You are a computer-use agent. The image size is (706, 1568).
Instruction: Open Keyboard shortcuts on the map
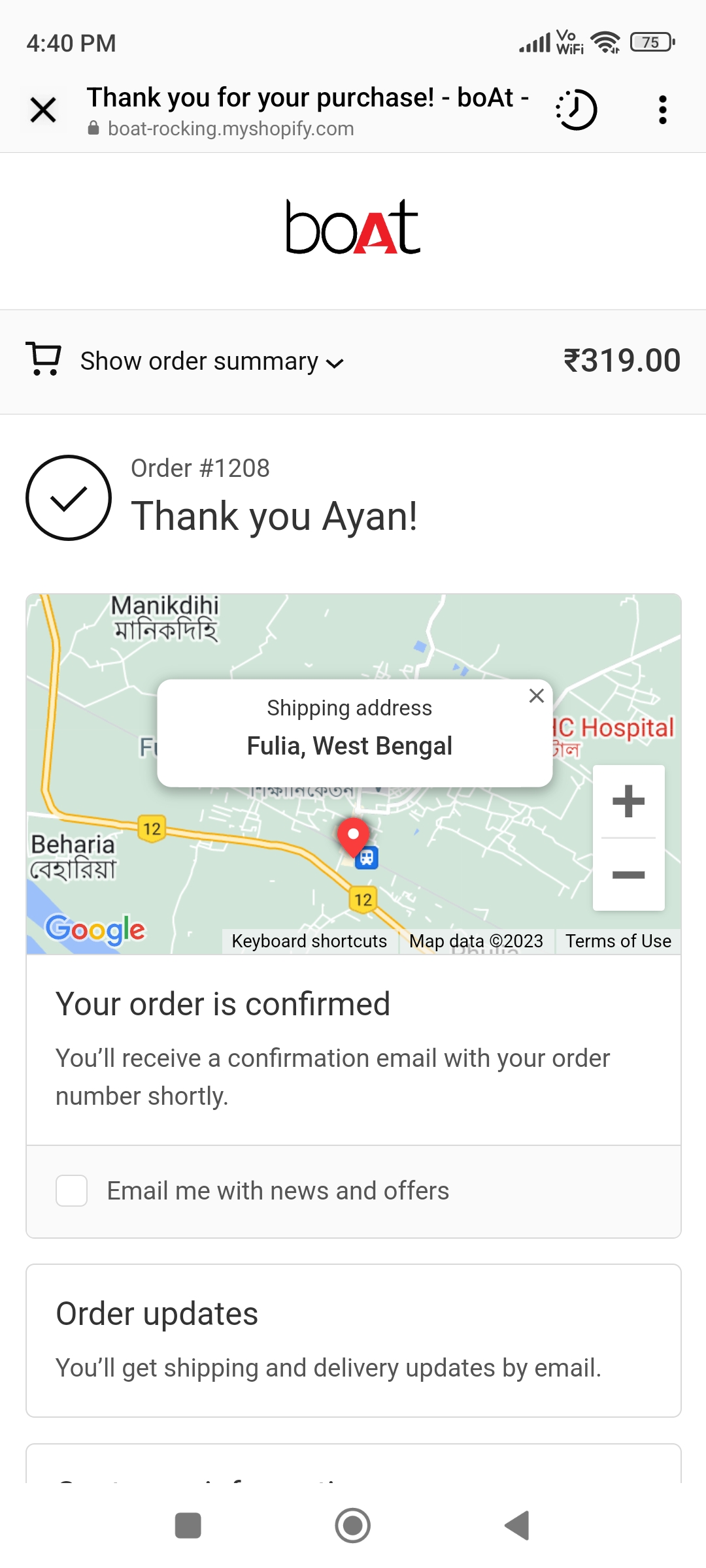point(309,941)
